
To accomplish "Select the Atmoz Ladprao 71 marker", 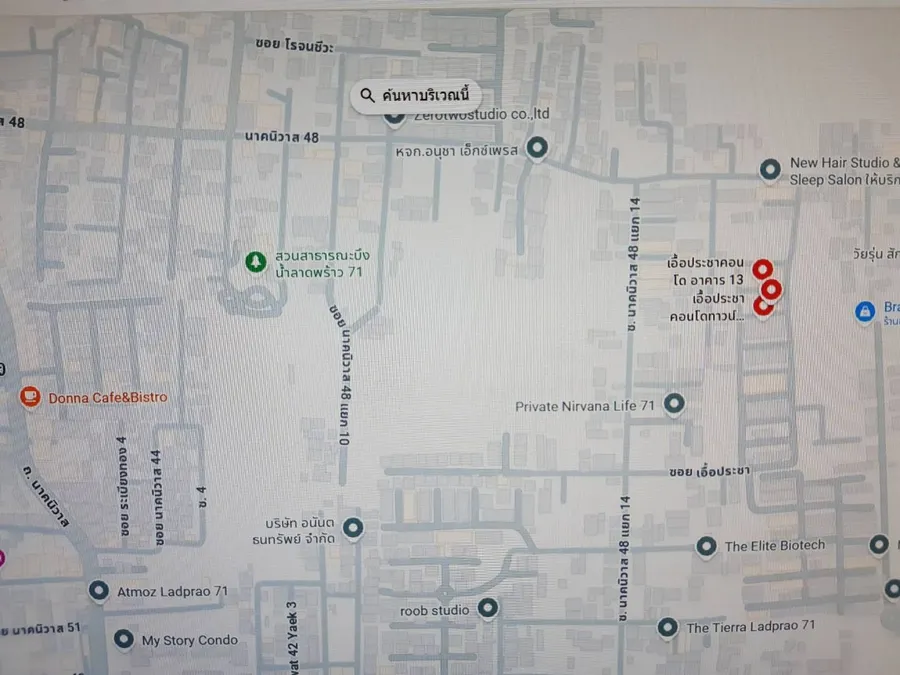I will coord(98,590).
